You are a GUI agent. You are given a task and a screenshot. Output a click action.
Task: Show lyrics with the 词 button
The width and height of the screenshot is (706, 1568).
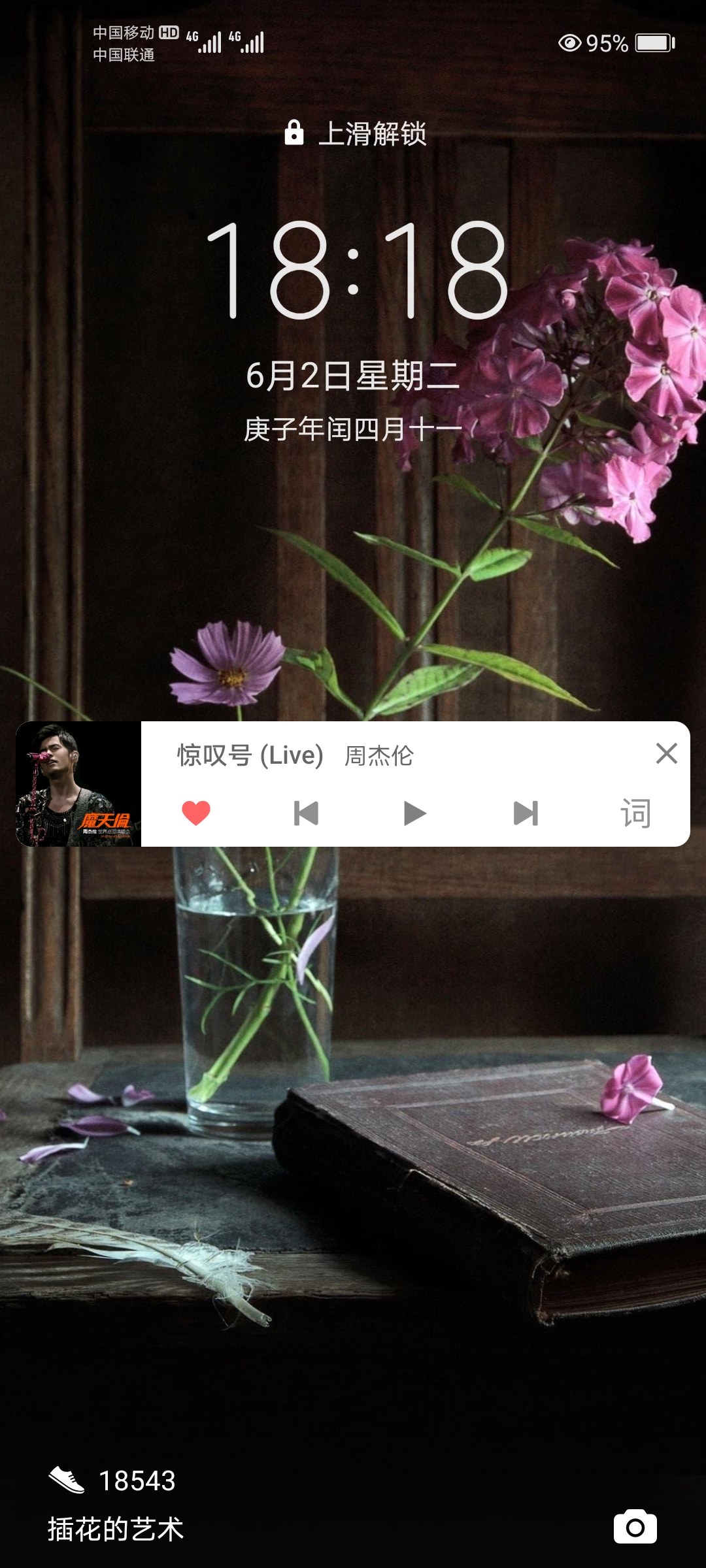tap(635, 813)
